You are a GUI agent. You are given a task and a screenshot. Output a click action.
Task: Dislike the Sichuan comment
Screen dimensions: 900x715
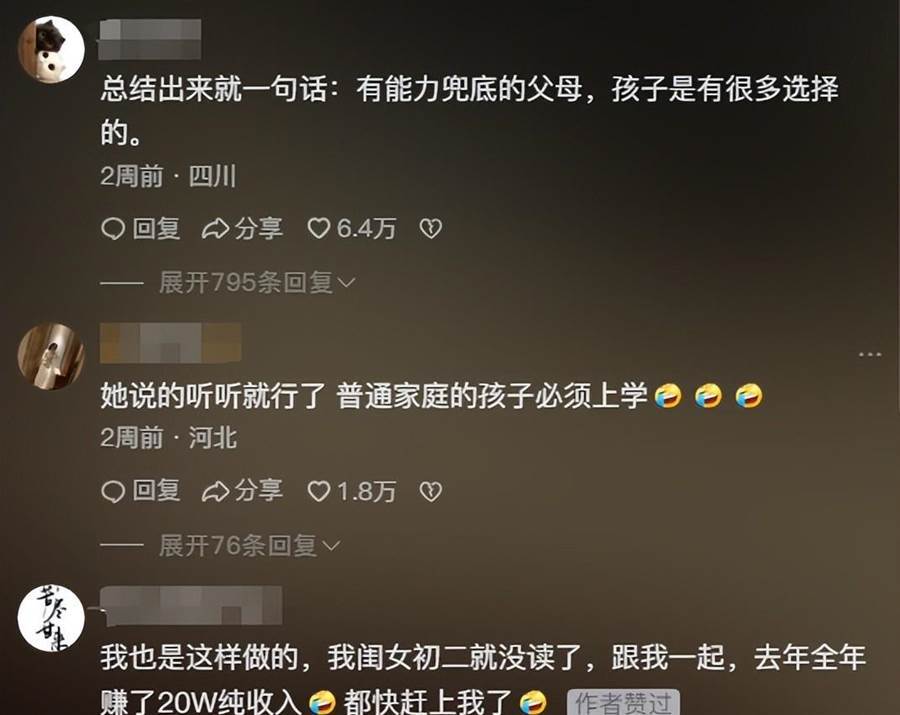tap(430, 229)
